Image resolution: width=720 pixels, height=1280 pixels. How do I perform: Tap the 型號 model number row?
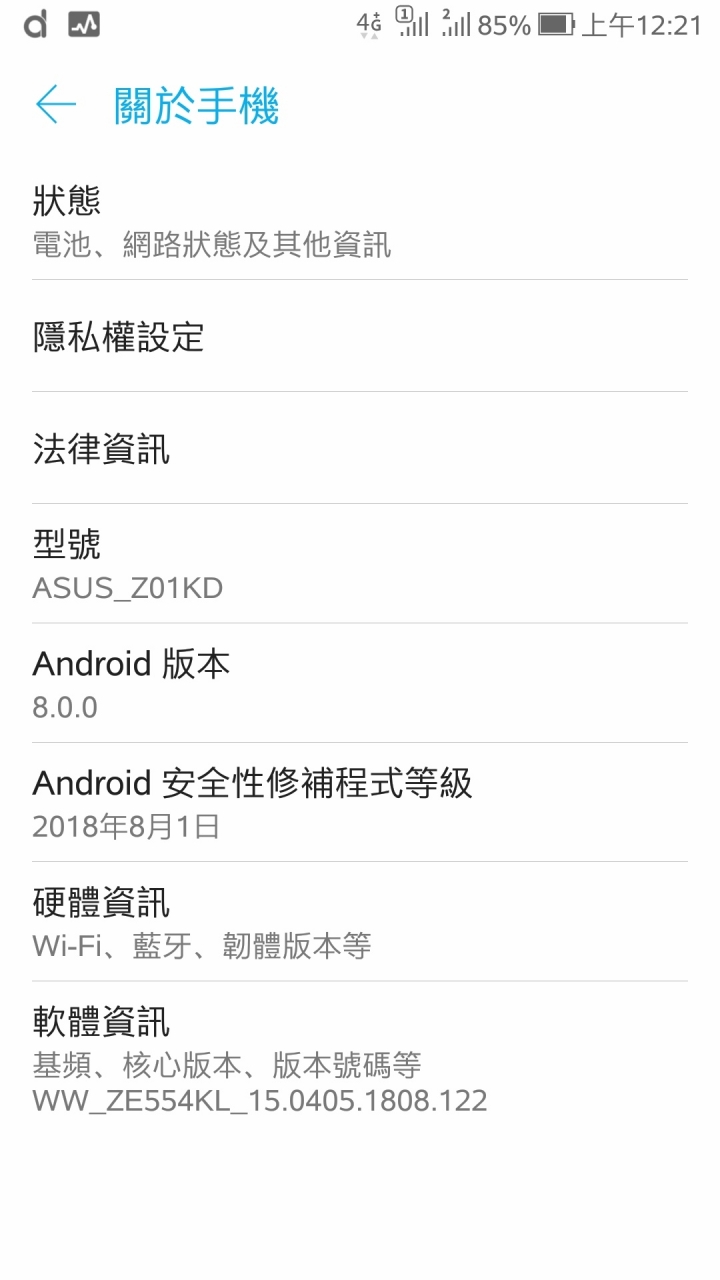360,564
